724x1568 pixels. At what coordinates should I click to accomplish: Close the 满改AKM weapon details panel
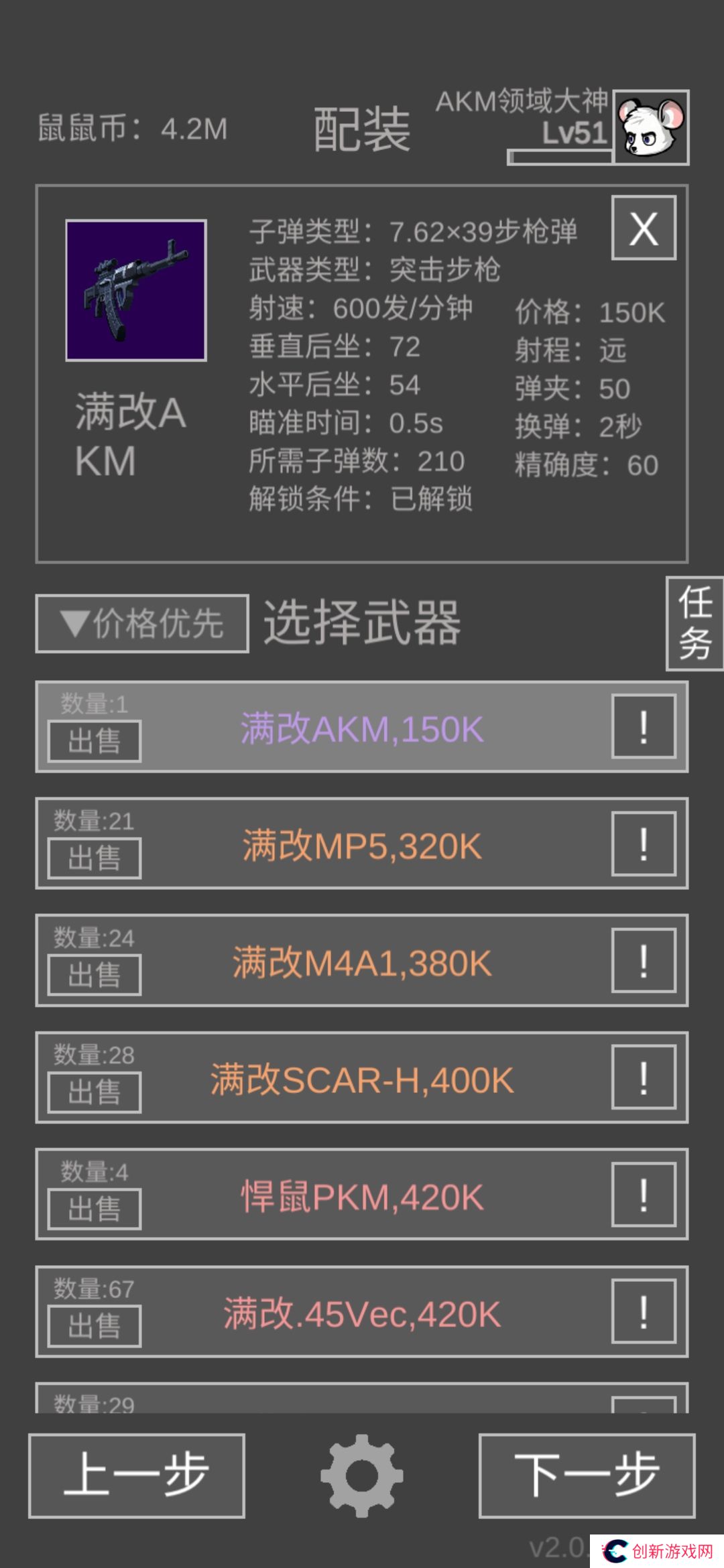click(x=644, y=228)
